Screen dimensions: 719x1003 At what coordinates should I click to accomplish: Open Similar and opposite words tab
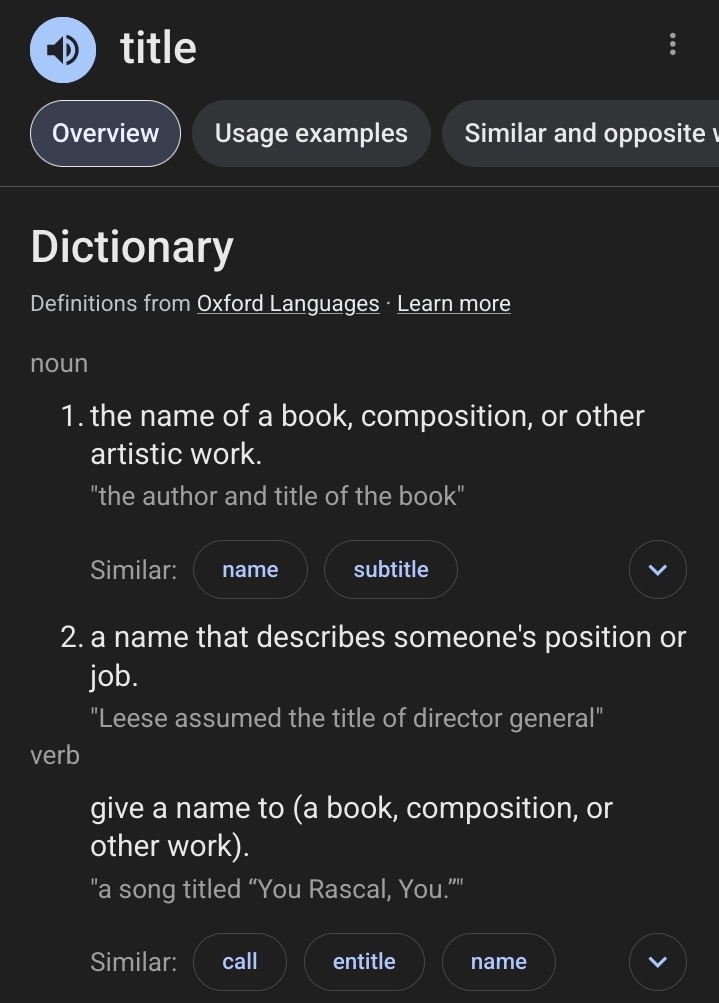[585, 133]
